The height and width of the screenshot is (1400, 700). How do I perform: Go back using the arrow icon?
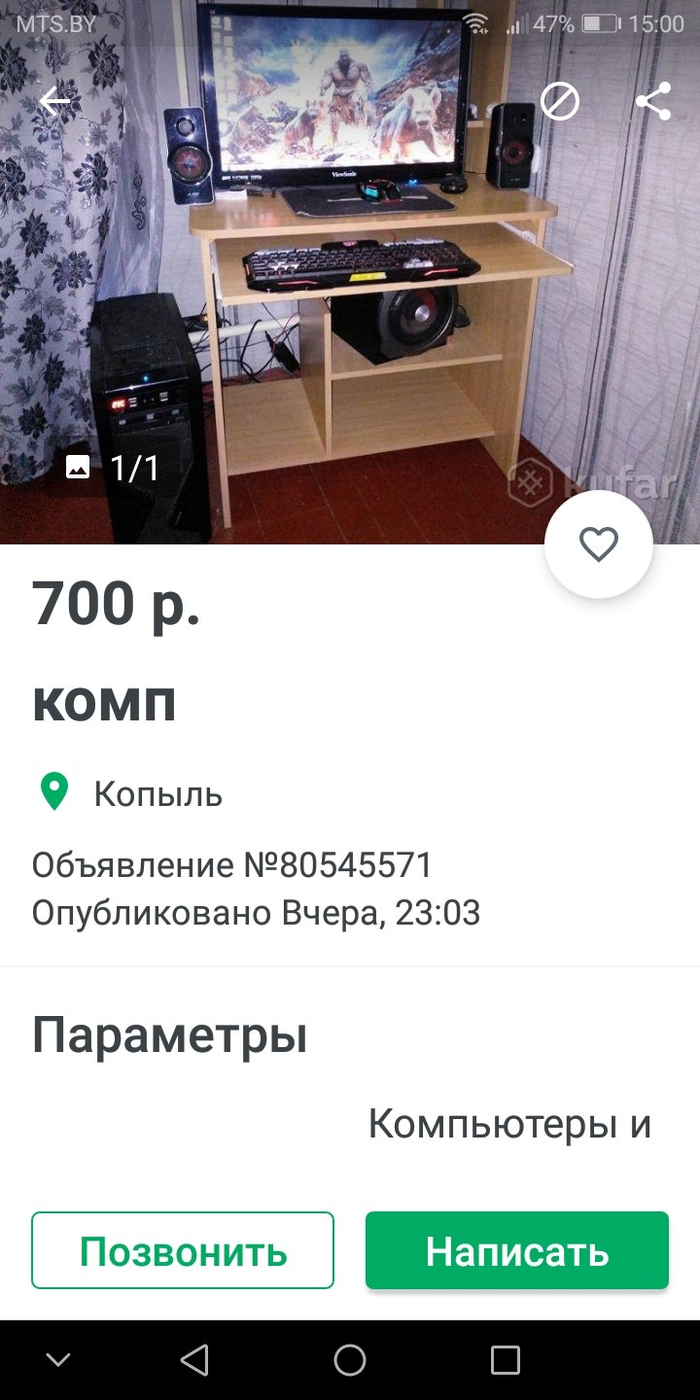coord(54,101)
